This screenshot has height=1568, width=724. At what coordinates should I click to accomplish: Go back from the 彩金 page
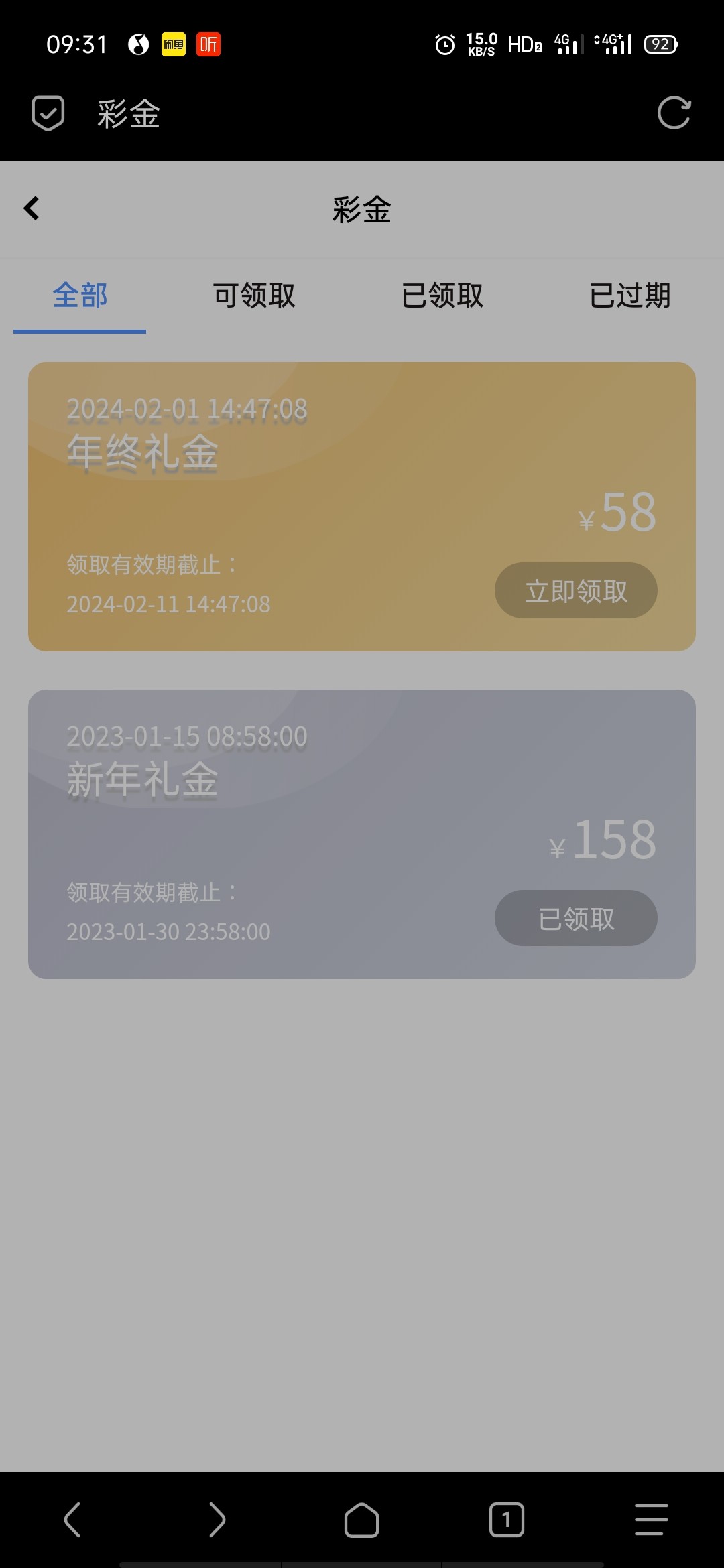pyautogui.click(x=32, y=208)
